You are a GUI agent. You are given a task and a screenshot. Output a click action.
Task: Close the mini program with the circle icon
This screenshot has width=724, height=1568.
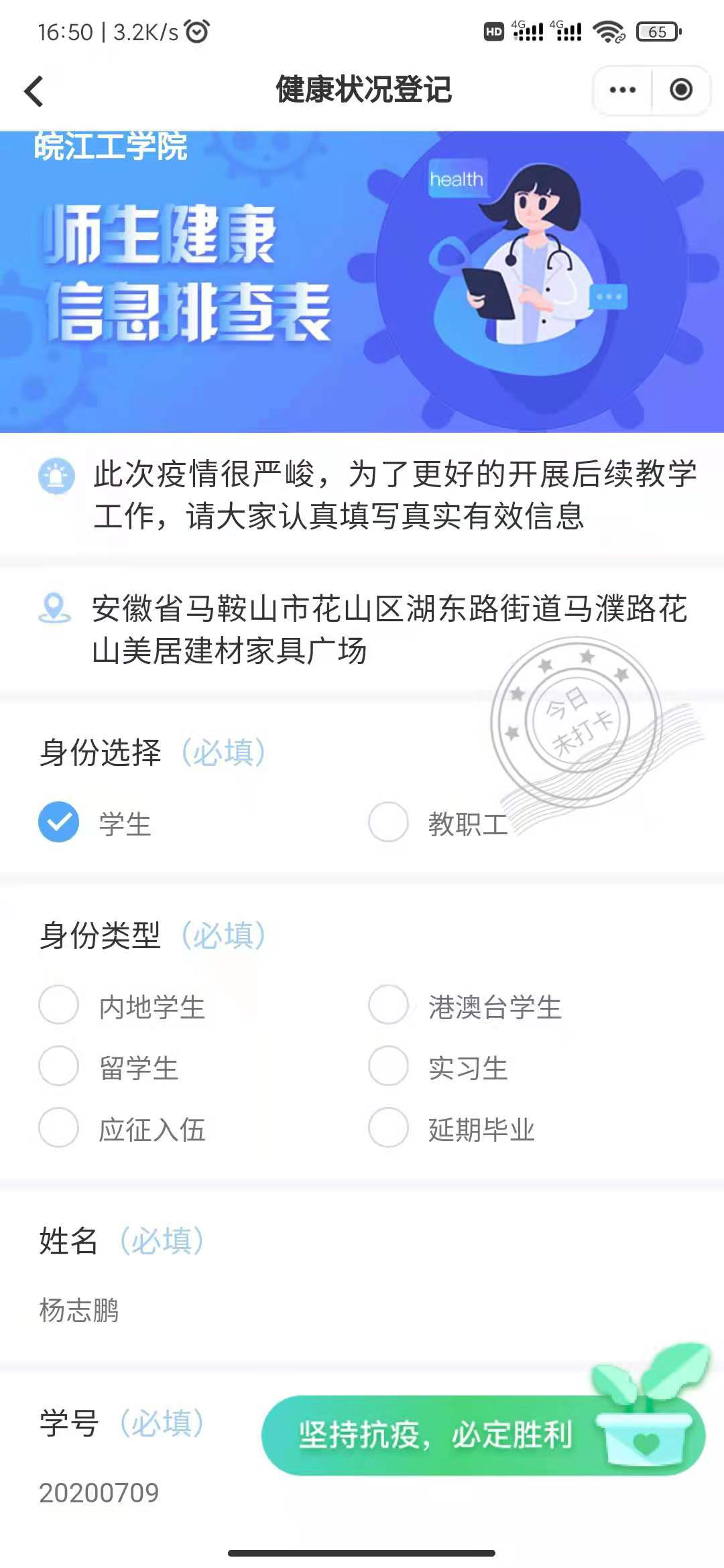point(681,90)
